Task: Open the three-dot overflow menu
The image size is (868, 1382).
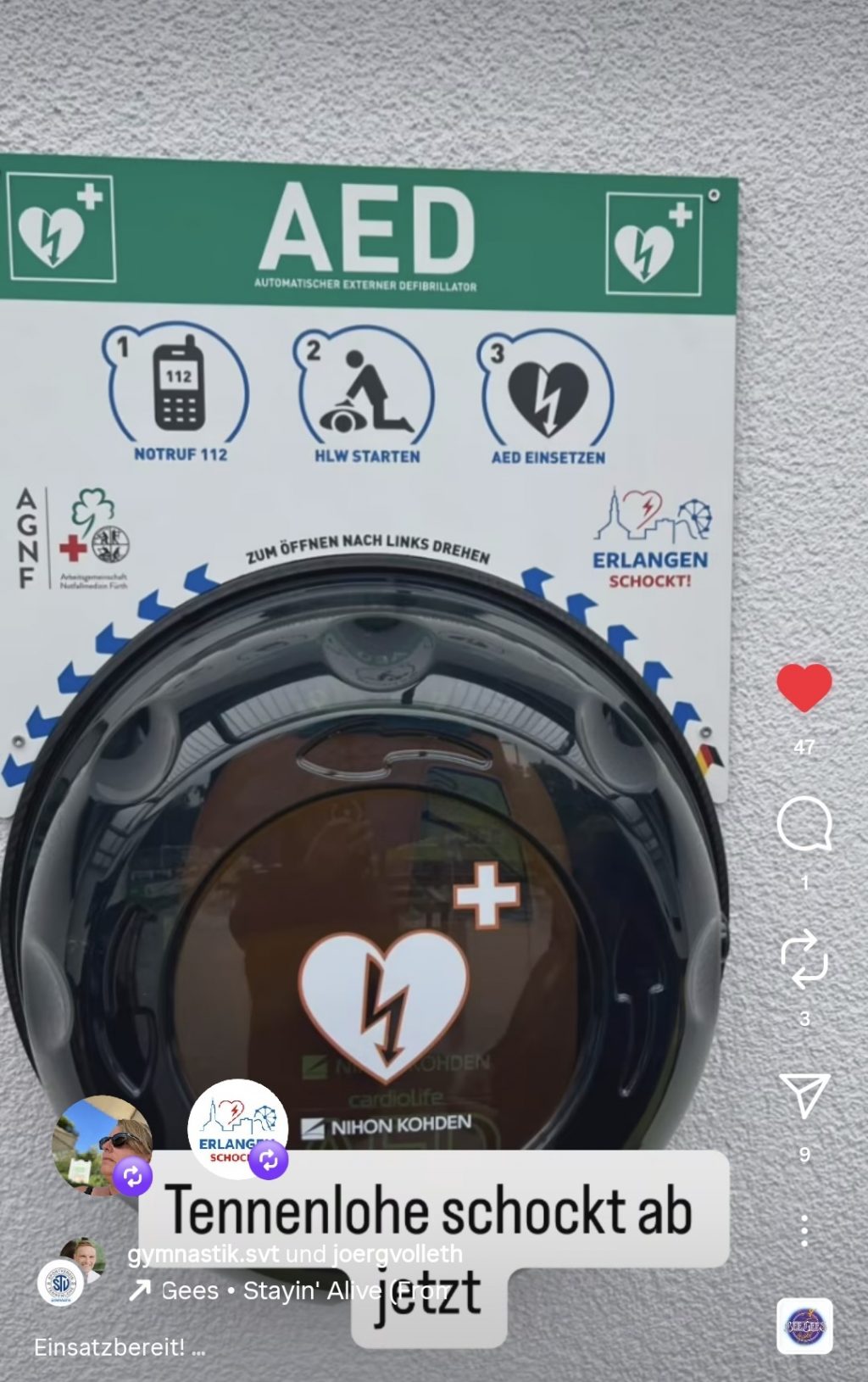Action: coord(804,1230)
